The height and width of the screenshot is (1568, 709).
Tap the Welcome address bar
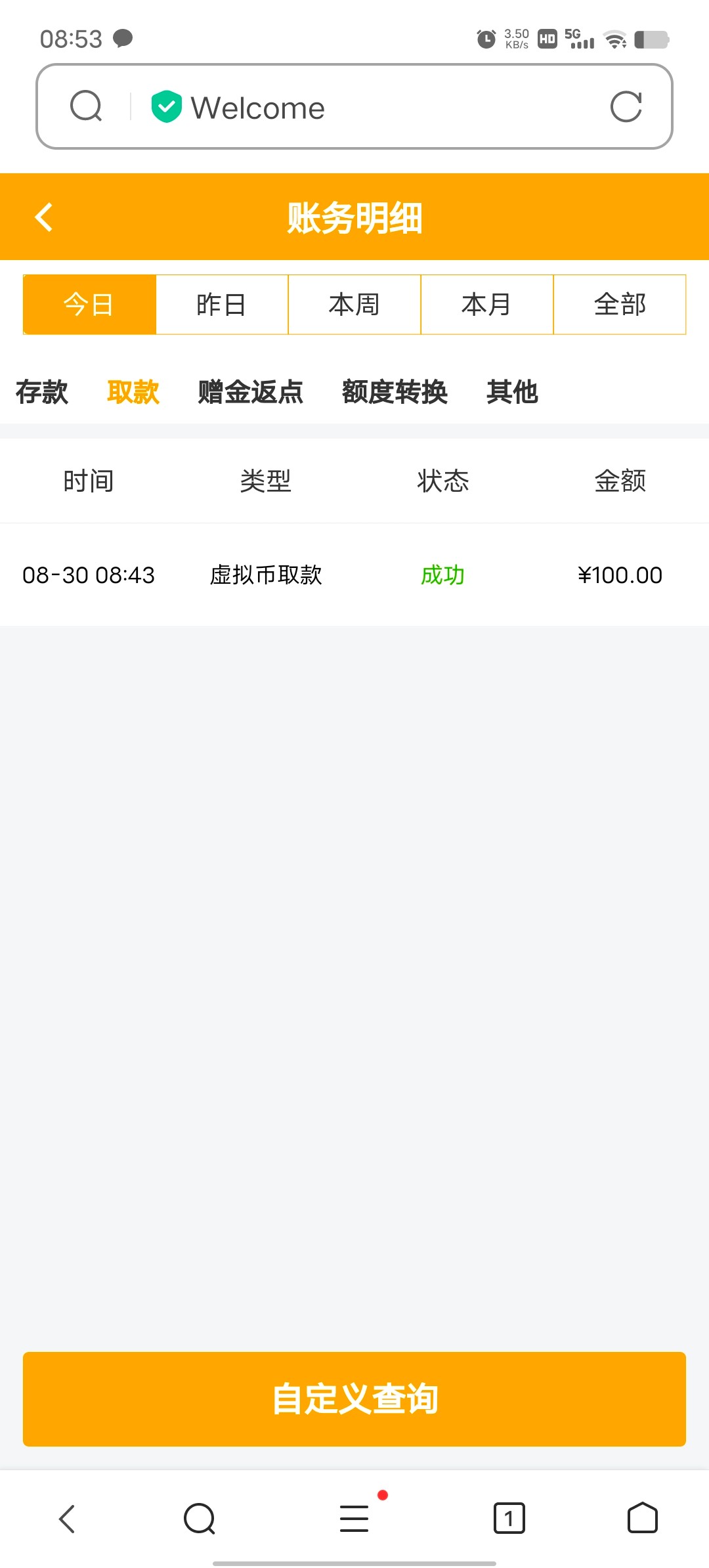point(368,108)
